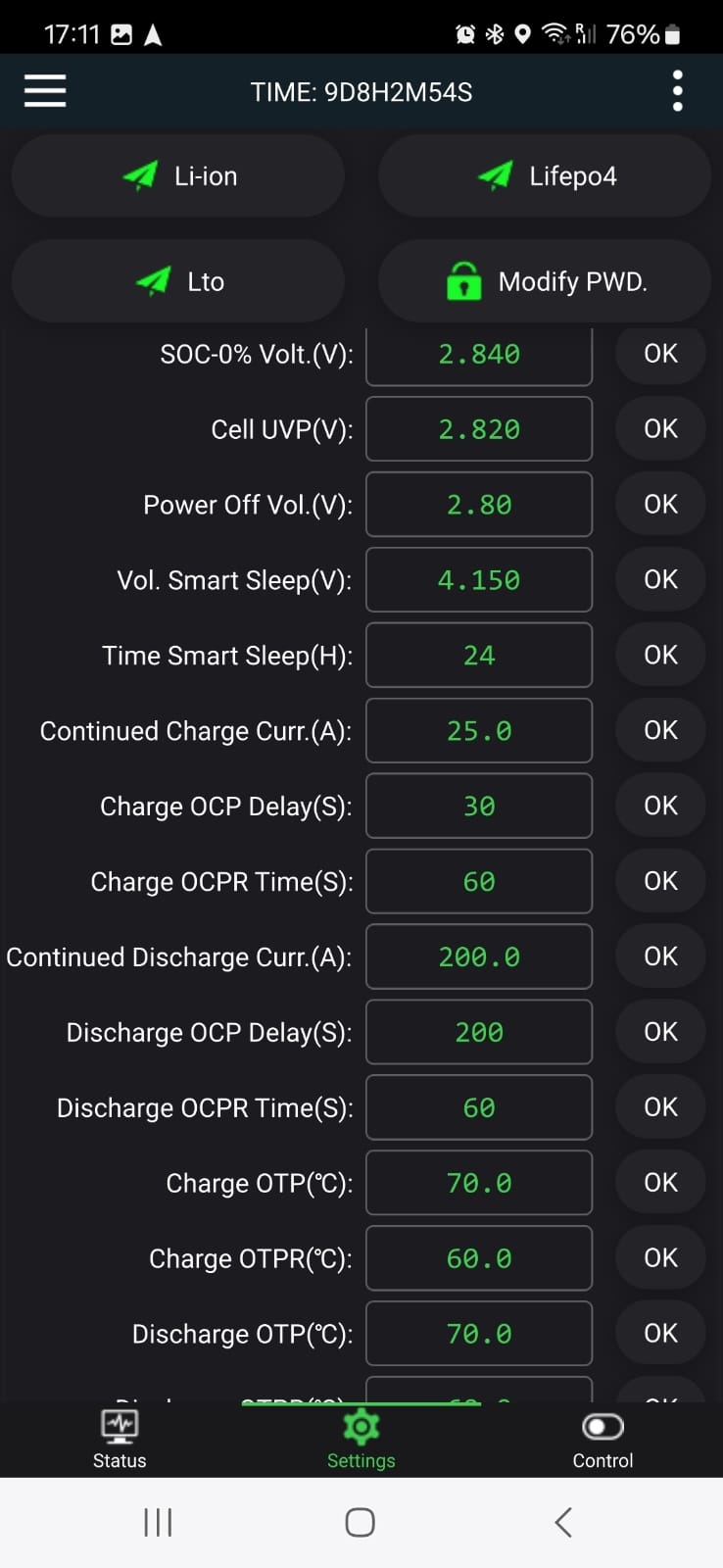723x1568 pixels.
Task: Open the hamburger drawer menu
Action: pos(45,91)
